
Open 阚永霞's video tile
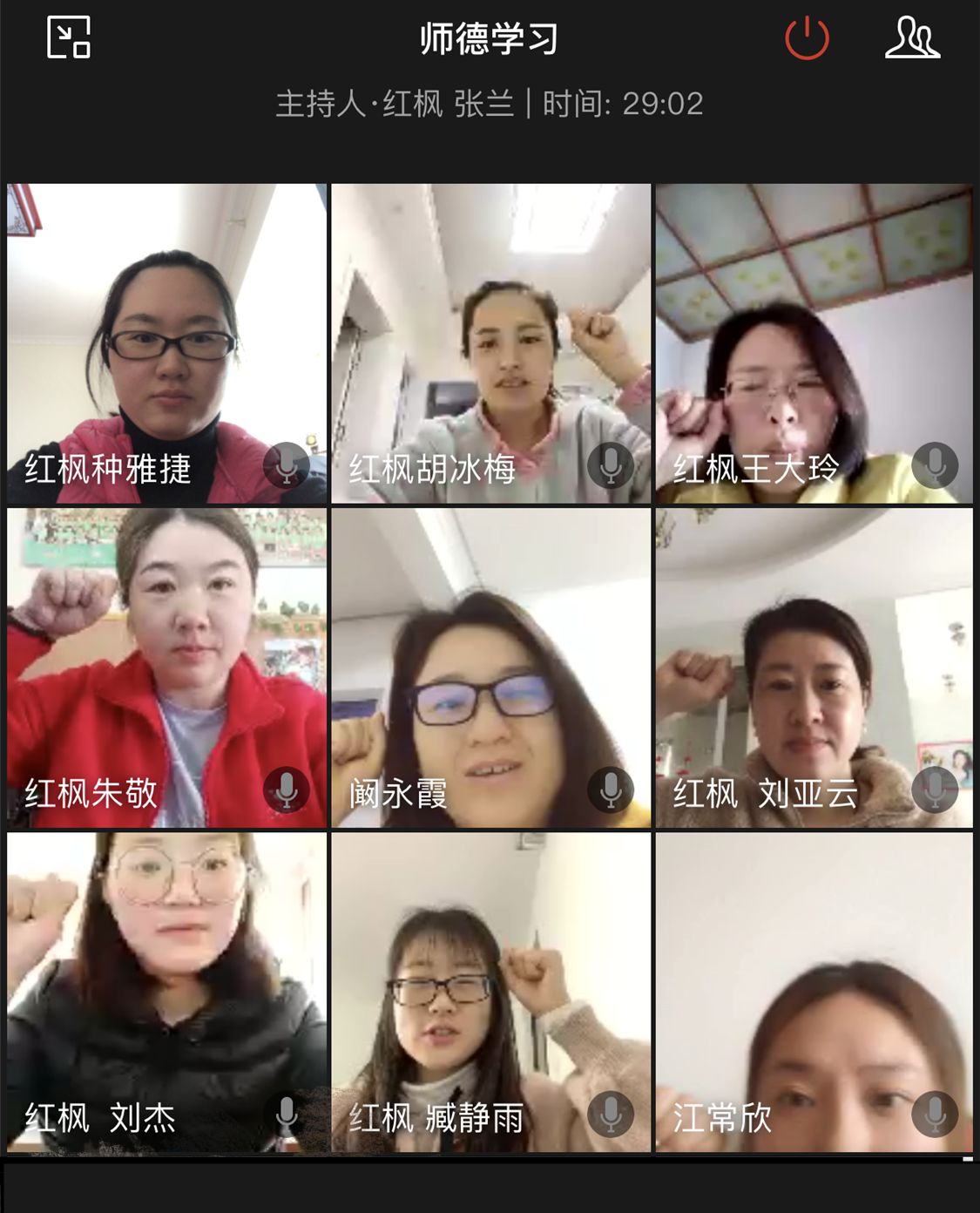coord(490,667)
